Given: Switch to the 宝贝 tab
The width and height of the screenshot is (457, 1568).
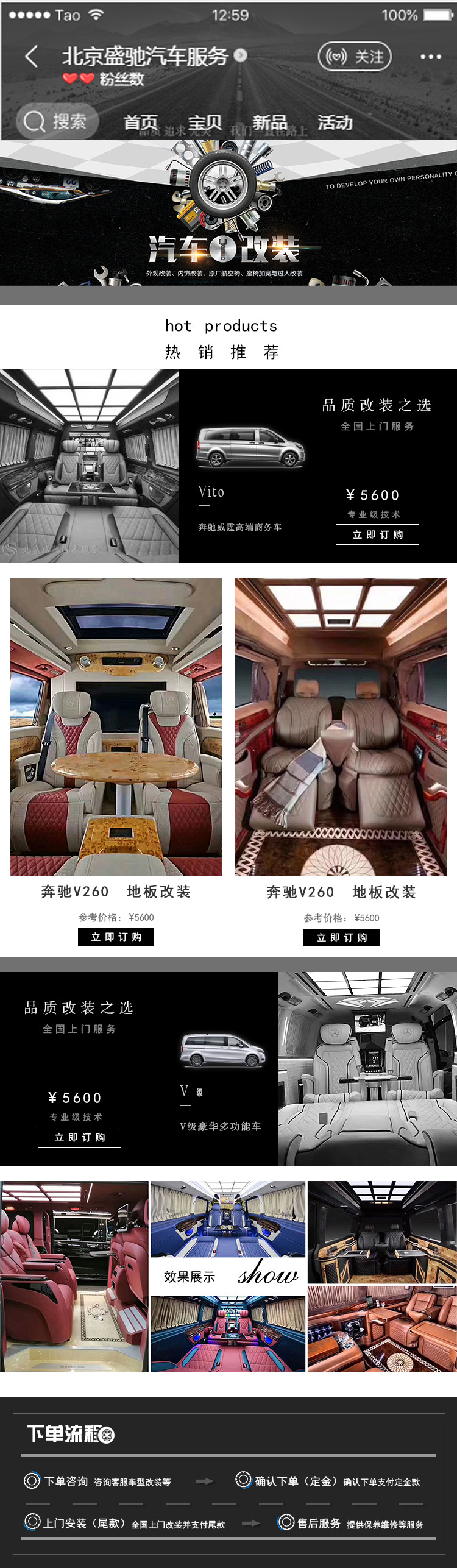Looking at the screenshot, I should [205, 122].
